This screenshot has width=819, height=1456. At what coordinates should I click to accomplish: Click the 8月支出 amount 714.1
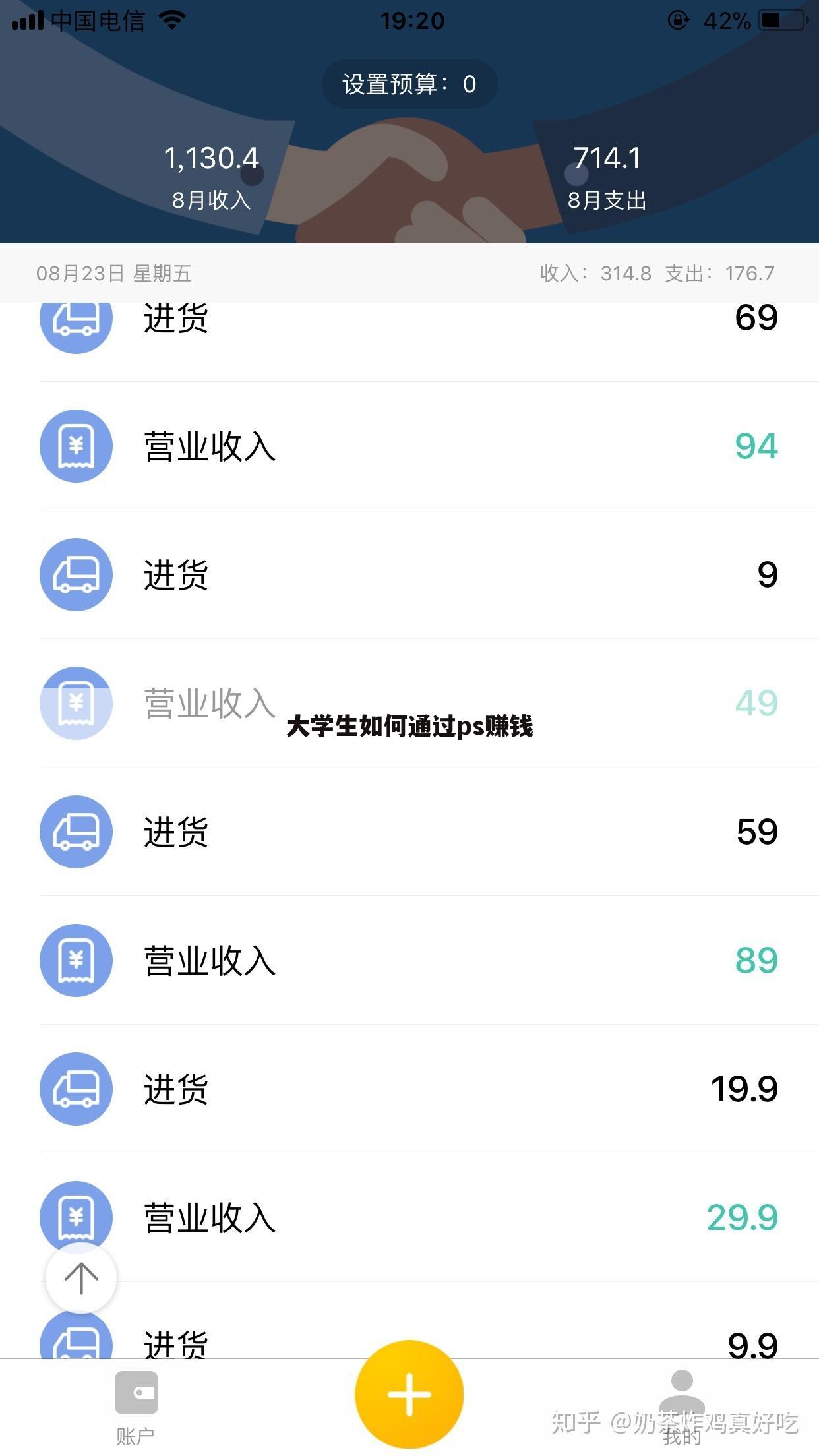[608, 158]
